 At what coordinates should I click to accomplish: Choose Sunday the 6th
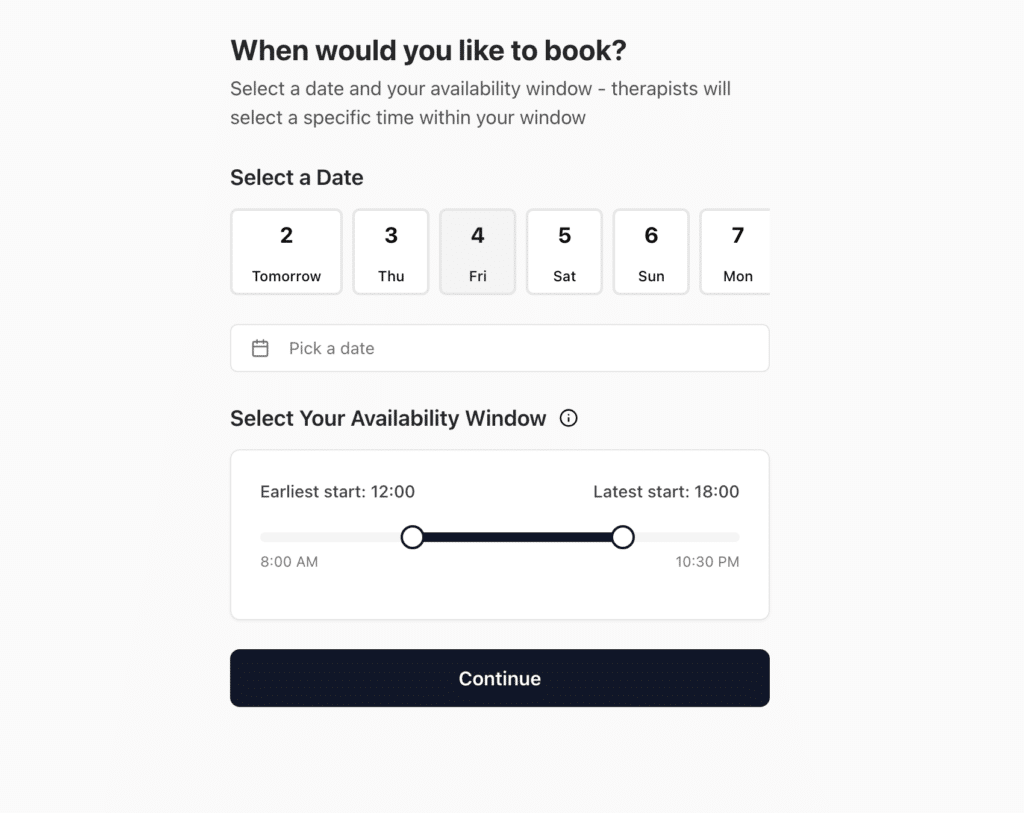(x=651, y=252)
